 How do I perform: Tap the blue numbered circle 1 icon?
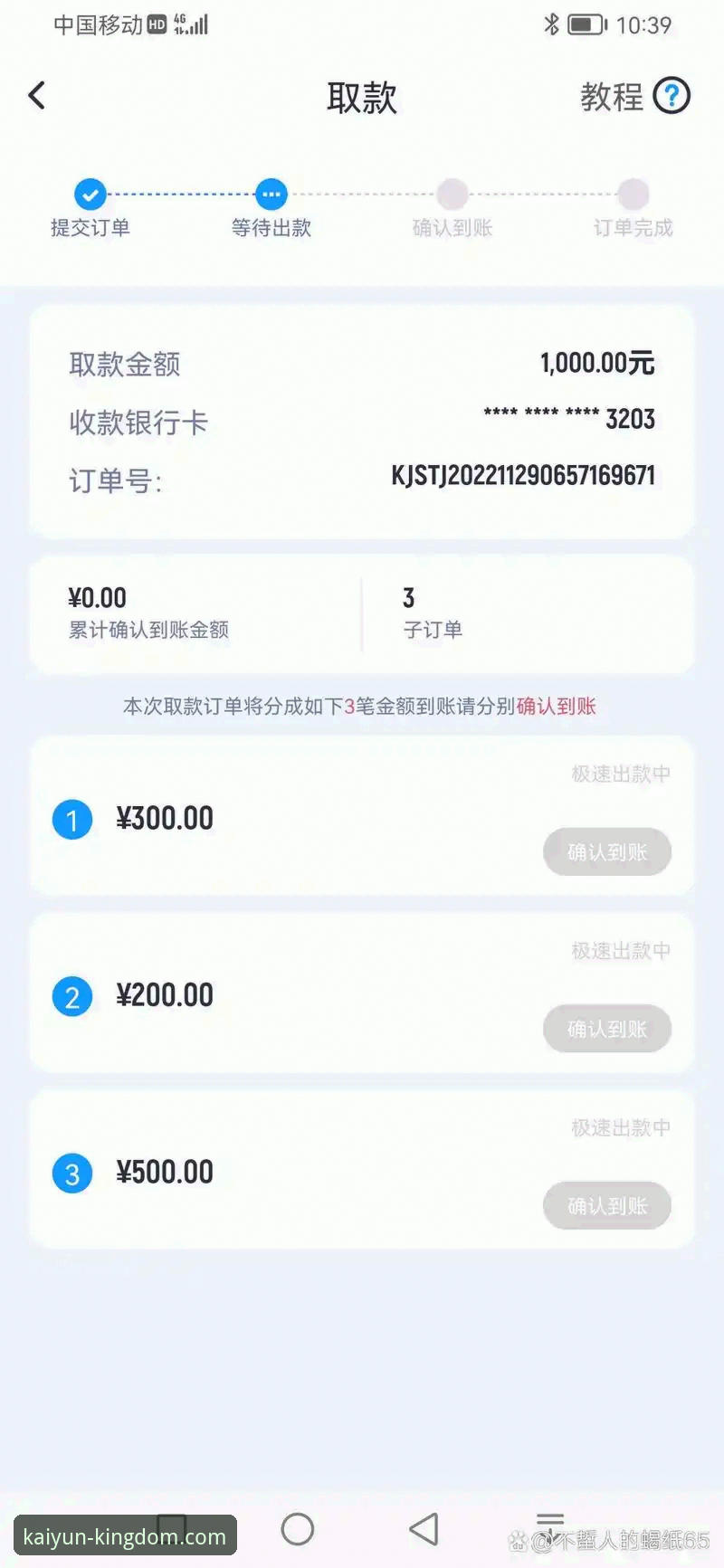pyautogui.click(x=72, y=819)
